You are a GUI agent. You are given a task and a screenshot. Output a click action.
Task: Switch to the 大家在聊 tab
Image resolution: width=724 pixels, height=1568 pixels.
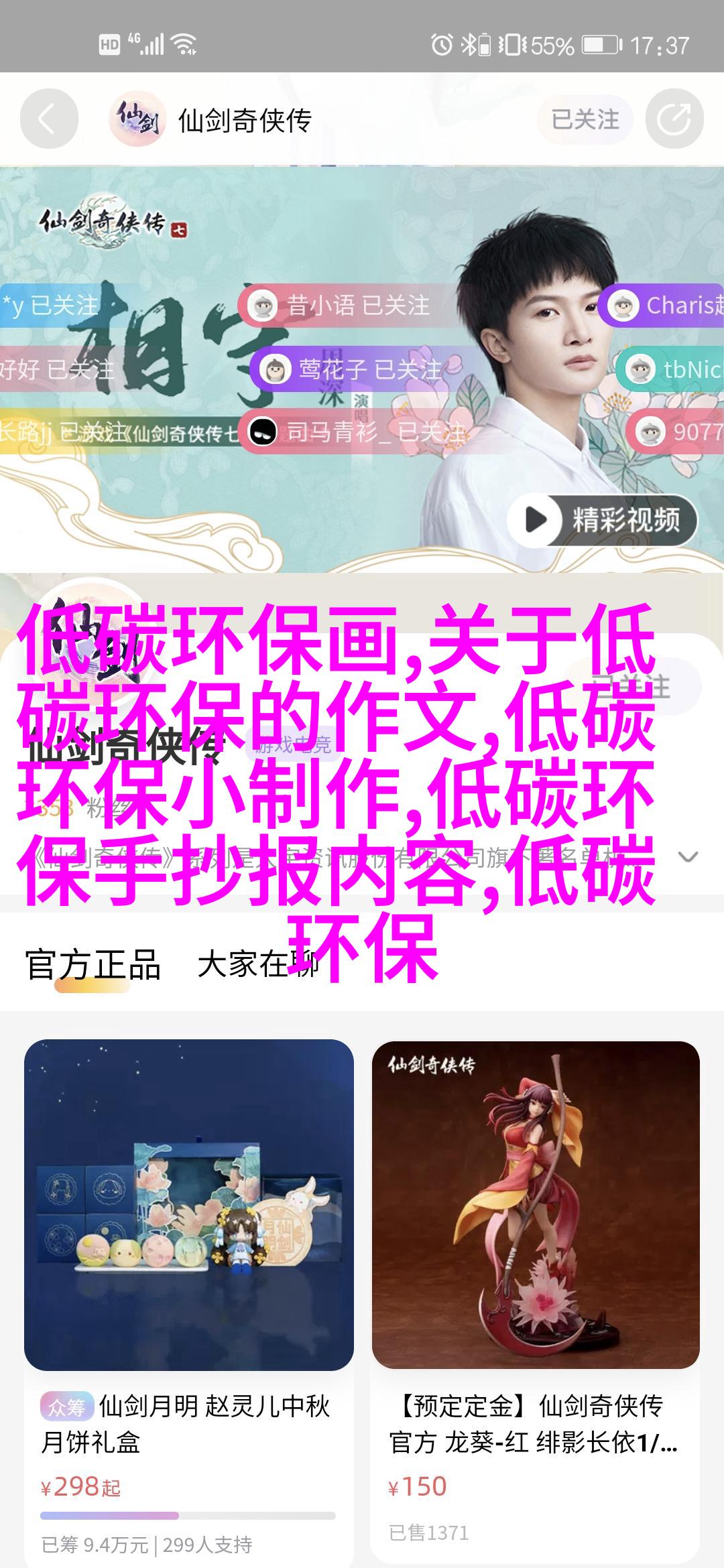point(257,966)
